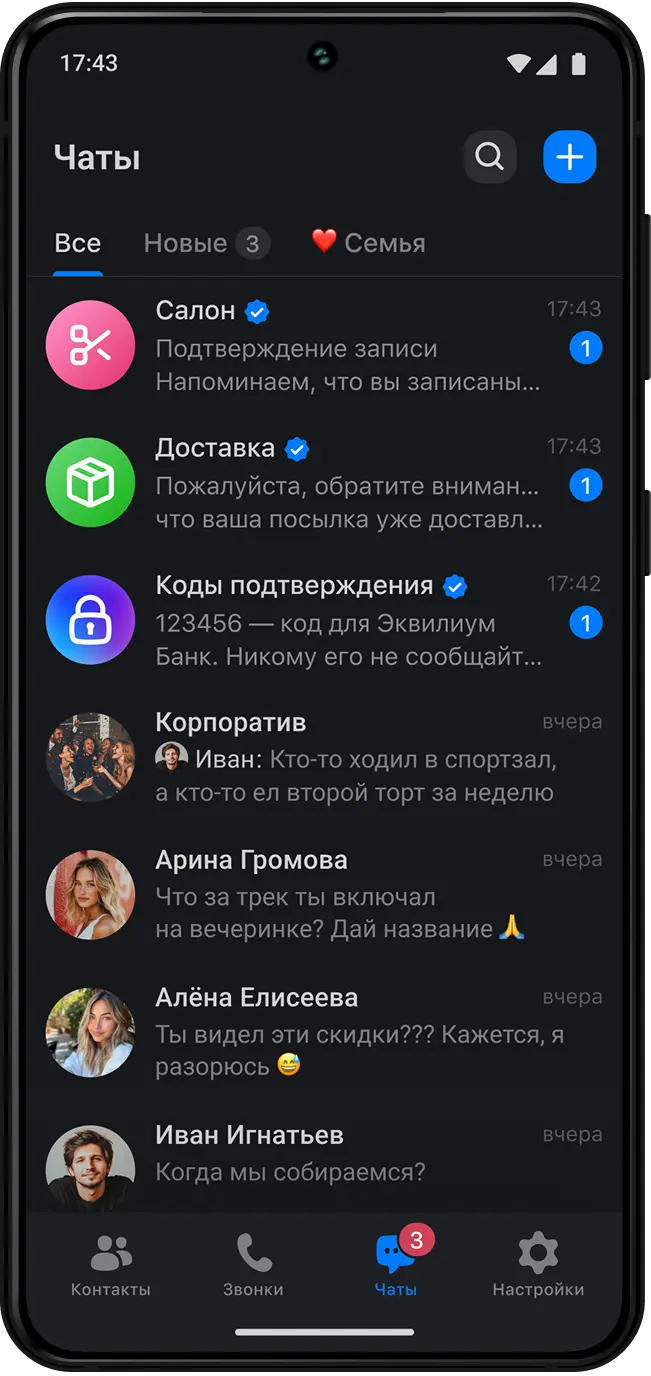Image resolution: width=651 pixels, height=1376 pixels.
Task: Open the search icon in Чаты header
Action: coord(489,157)
